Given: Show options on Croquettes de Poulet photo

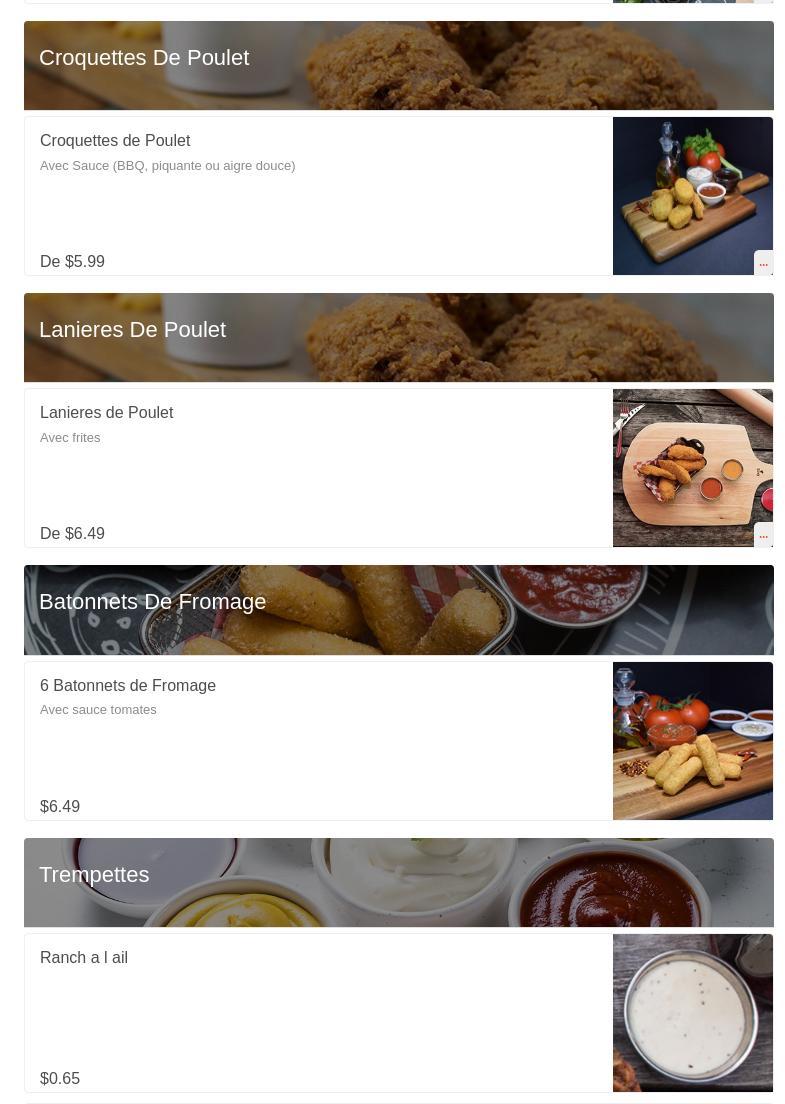Looking at the screenshot, I should [x=763, y=263].
